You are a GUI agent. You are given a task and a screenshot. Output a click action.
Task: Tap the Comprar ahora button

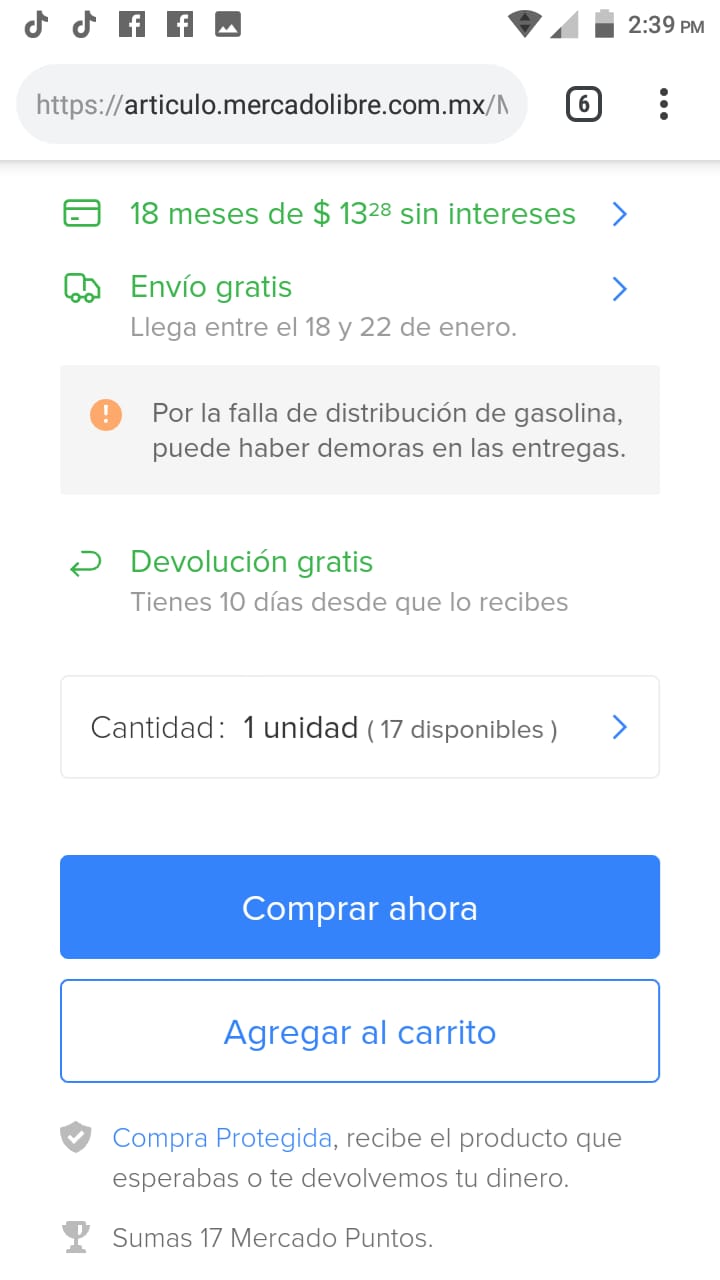(360, 907)
